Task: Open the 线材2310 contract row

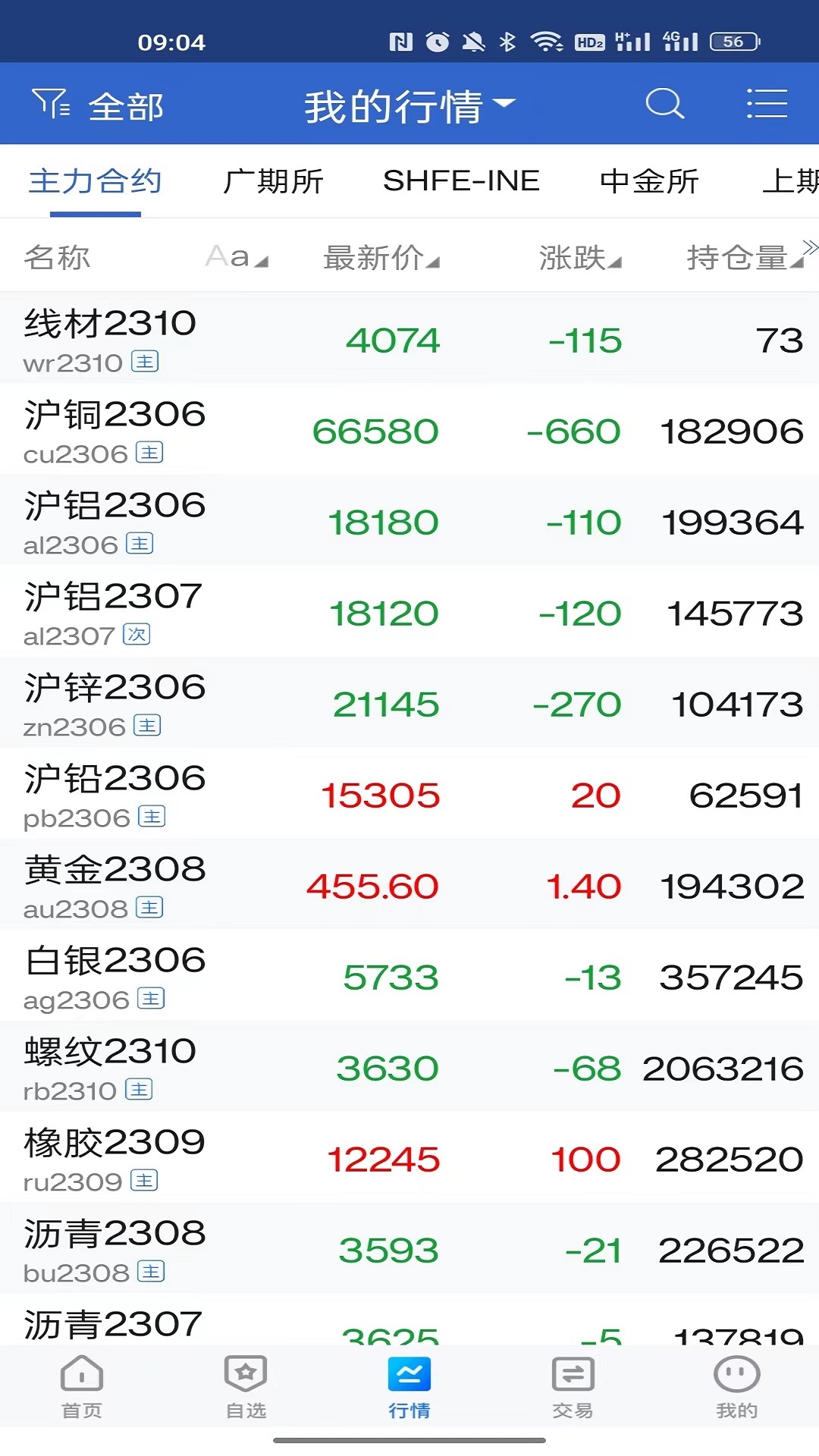Action: (409, 340)
